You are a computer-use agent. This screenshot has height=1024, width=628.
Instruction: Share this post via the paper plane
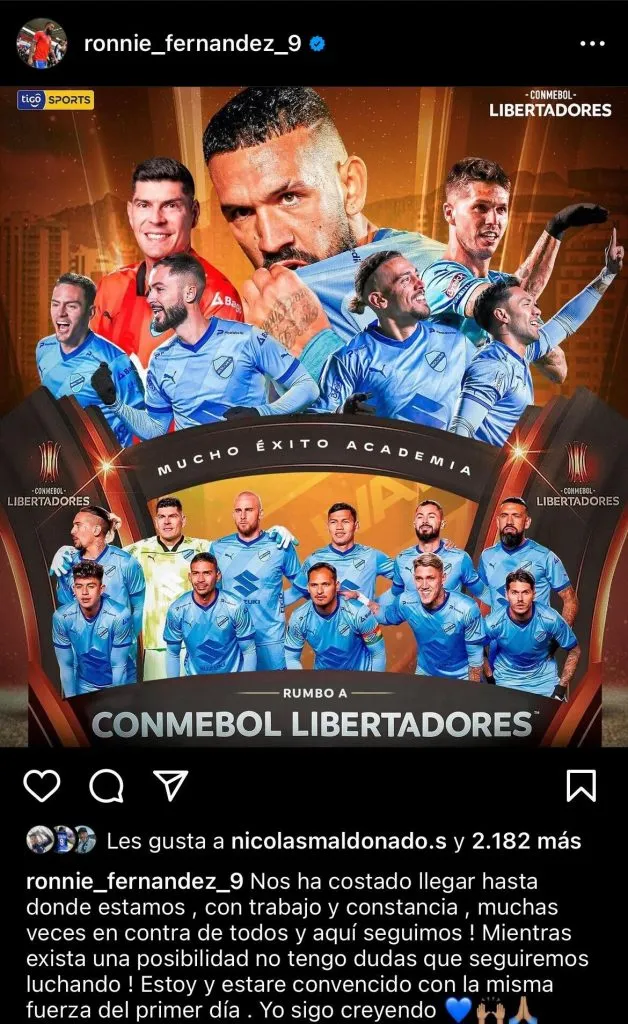coord(169,786)
